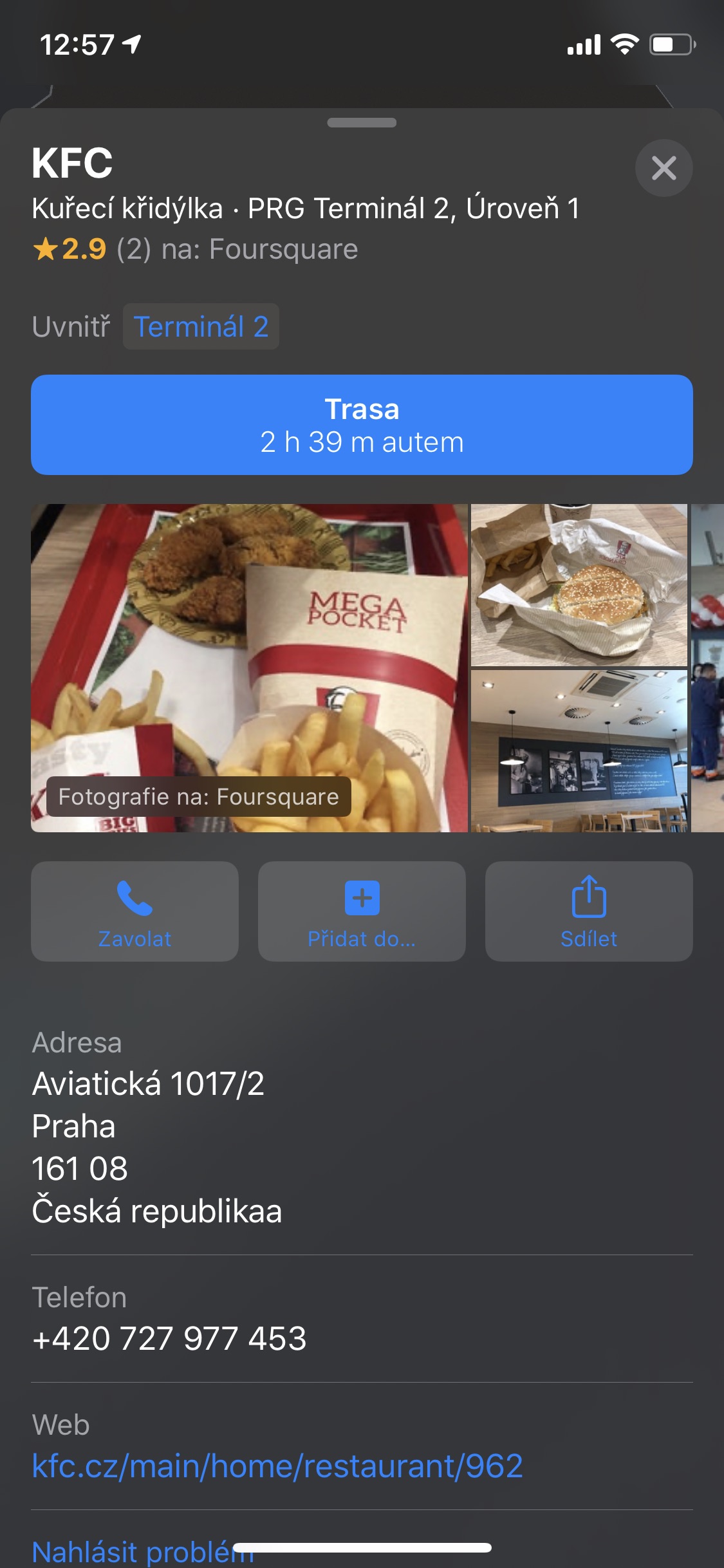Open the restaurant interior photo
The width and height of the screenshot is (724, 1568).
point(579,751)
